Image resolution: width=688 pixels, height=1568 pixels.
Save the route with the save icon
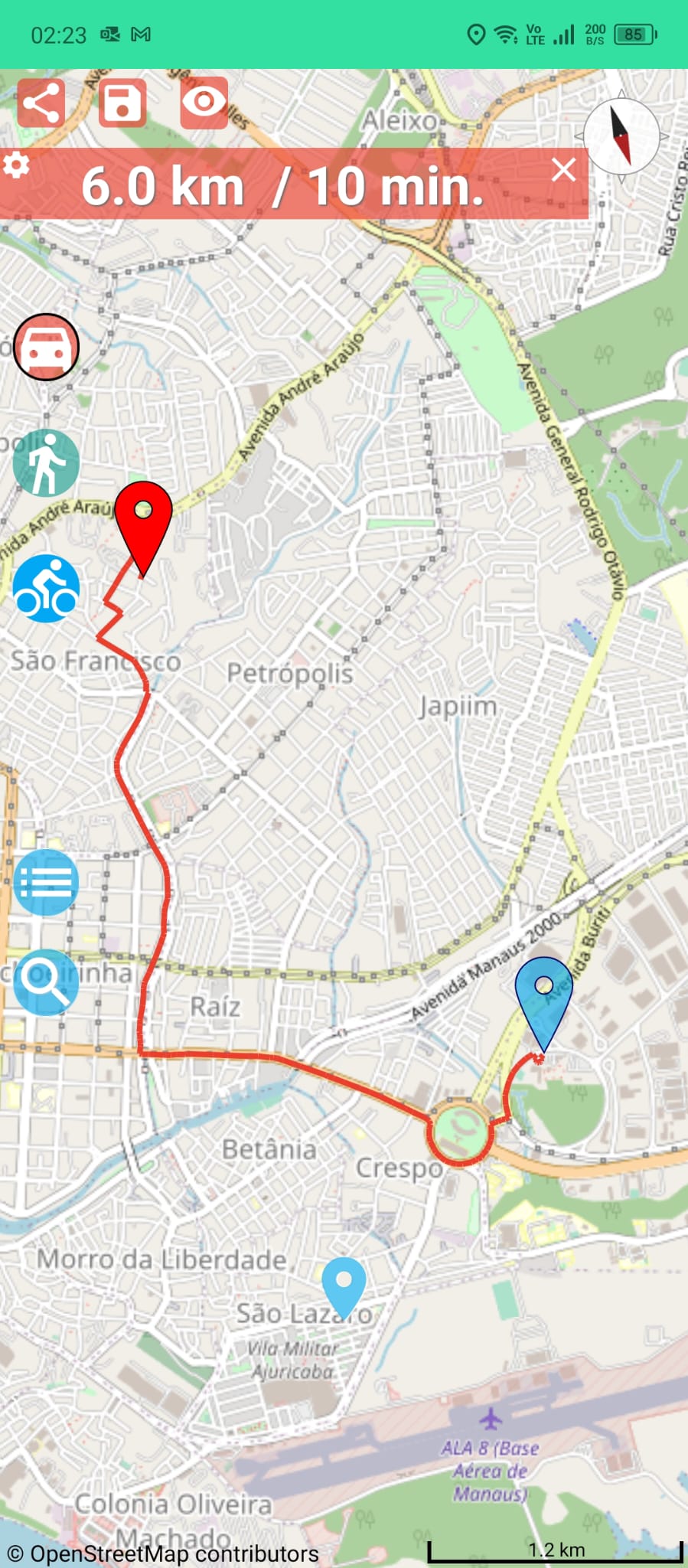(x=122, y=102)
